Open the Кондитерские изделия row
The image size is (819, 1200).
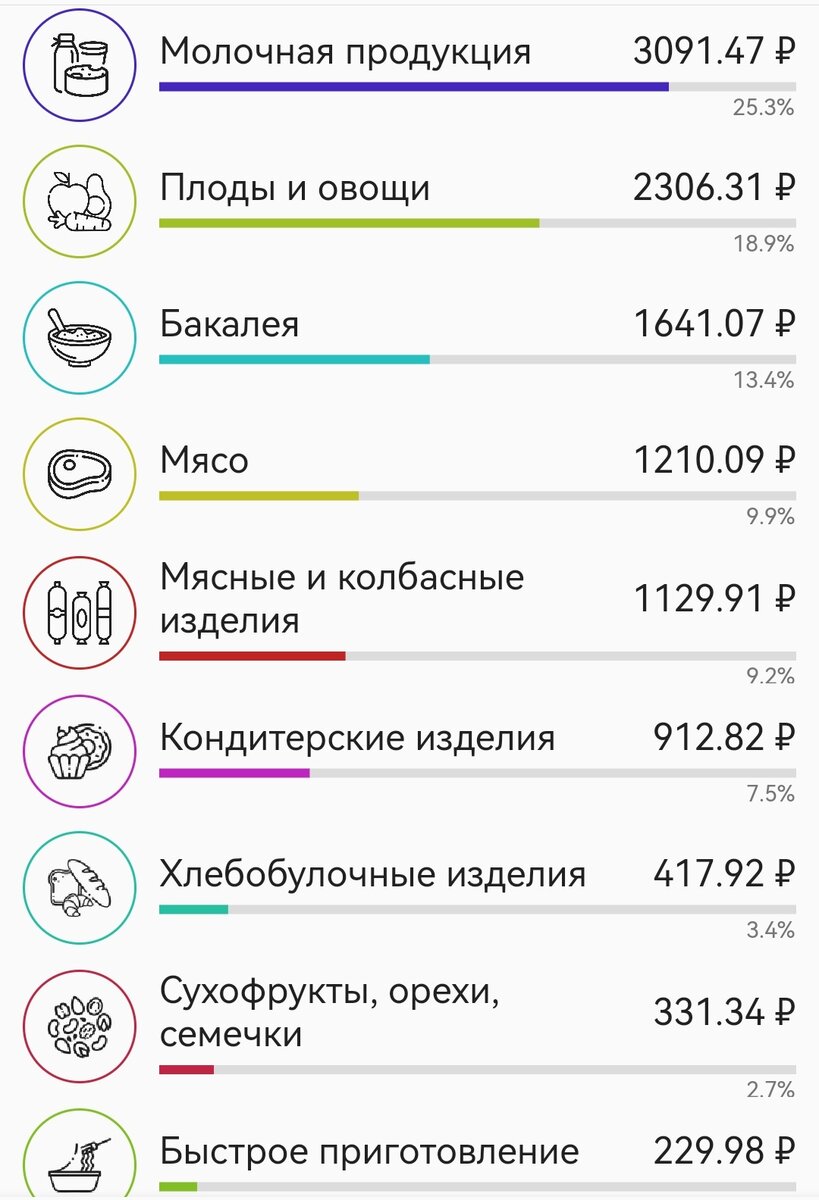[x=360, y=736]
